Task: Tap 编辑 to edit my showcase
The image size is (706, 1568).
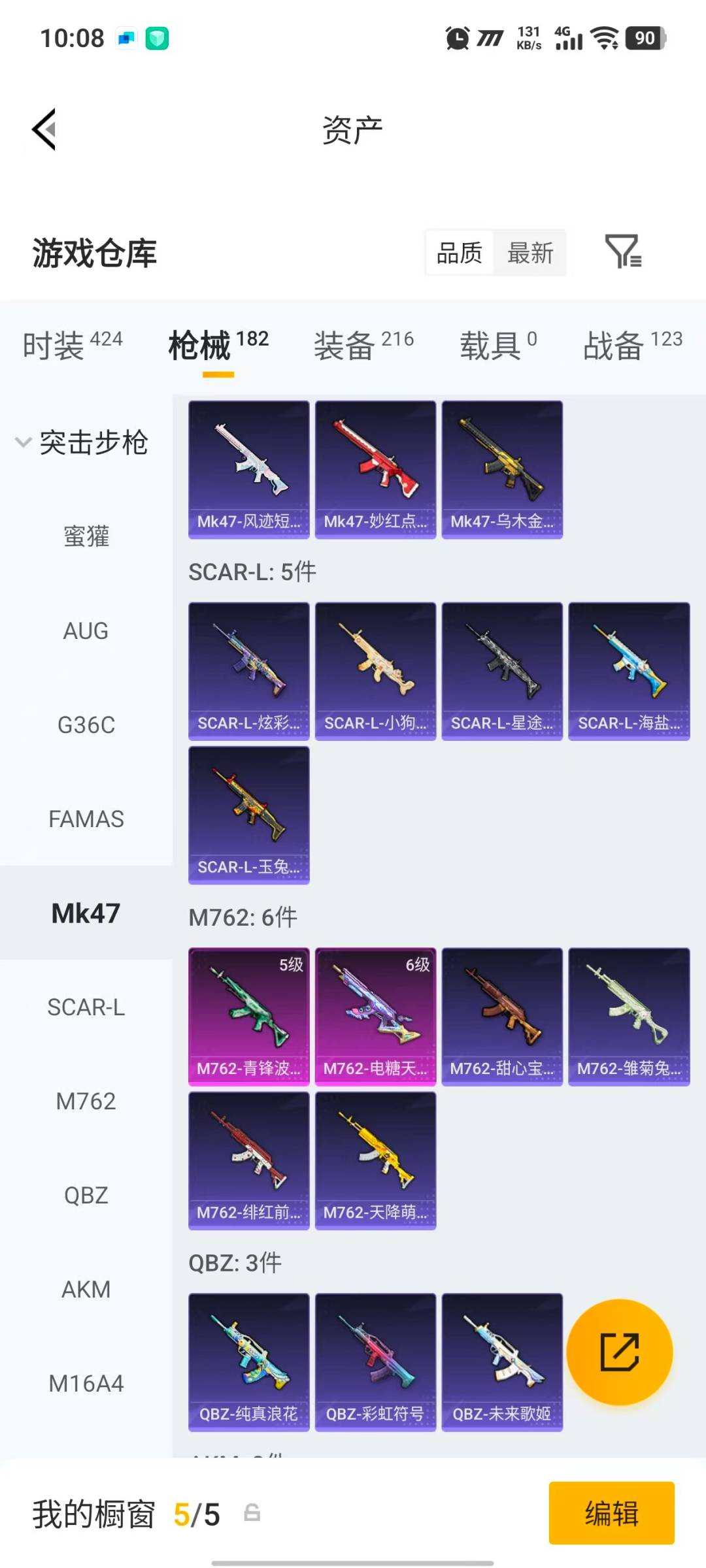Action: tap(611, 1513)
